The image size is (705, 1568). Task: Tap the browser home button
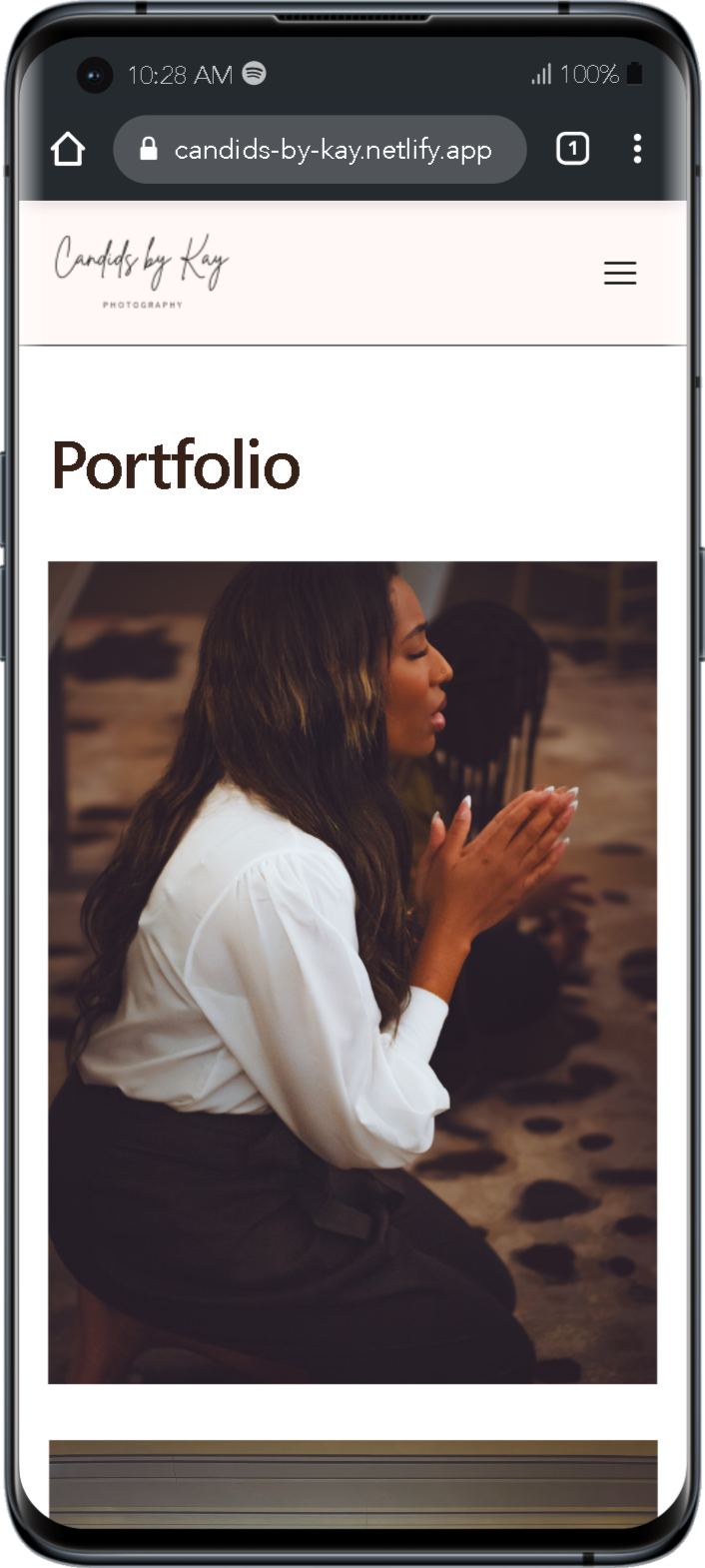click(68, 150)
